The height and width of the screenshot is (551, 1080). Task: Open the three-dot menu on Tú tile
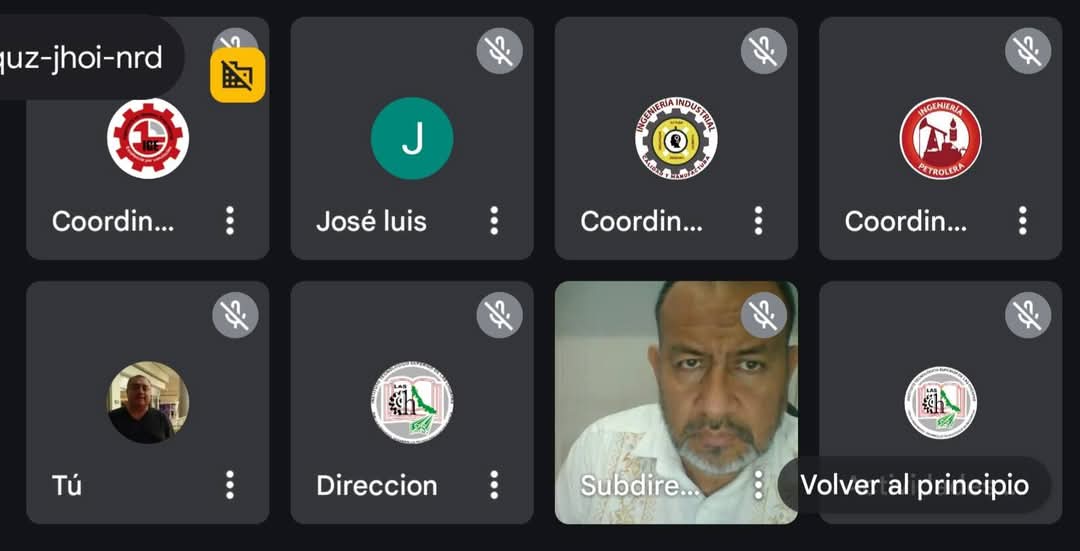pyautogui.click(x=230, y=485)
